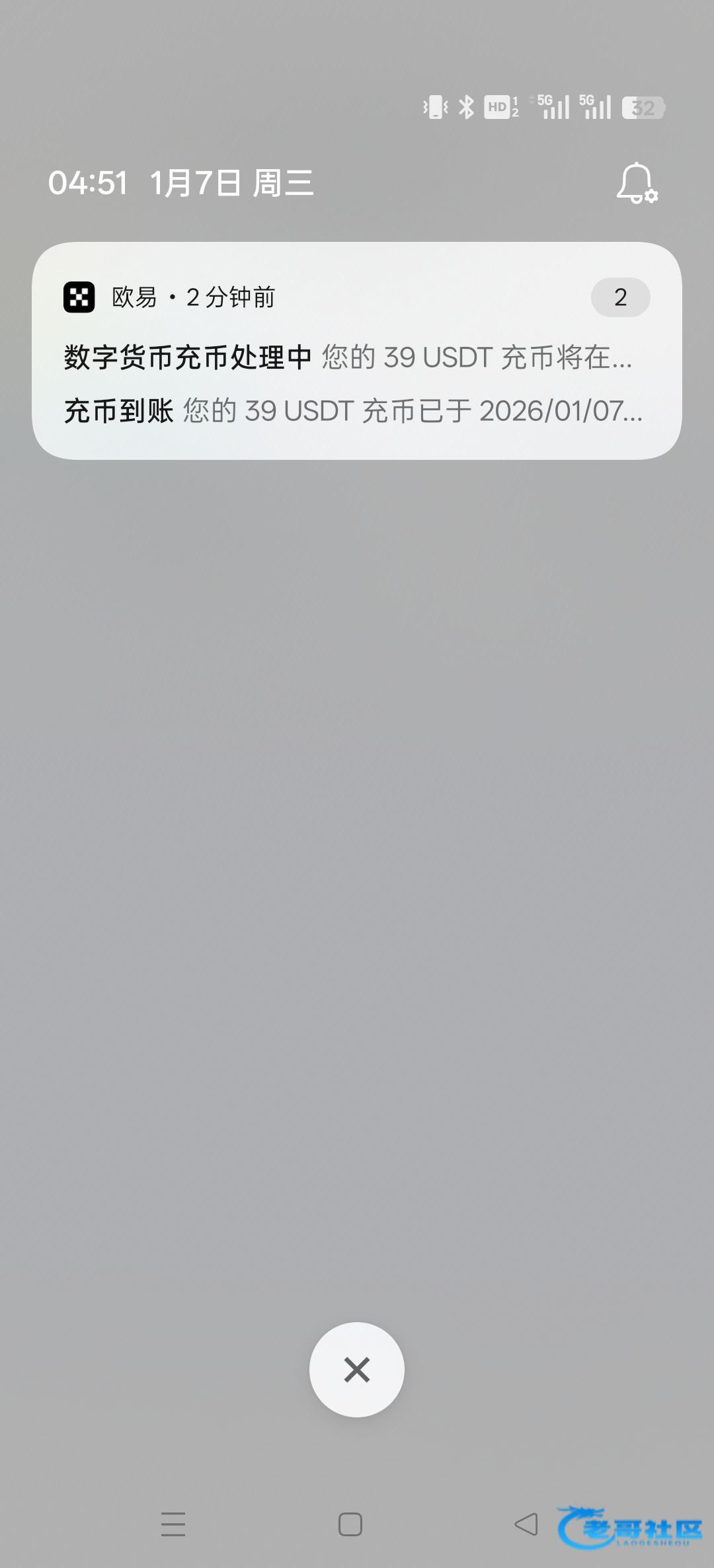This screenshot has width=714, height=1568.
Task: Go to home via the square button
Action: [350, 1524]
